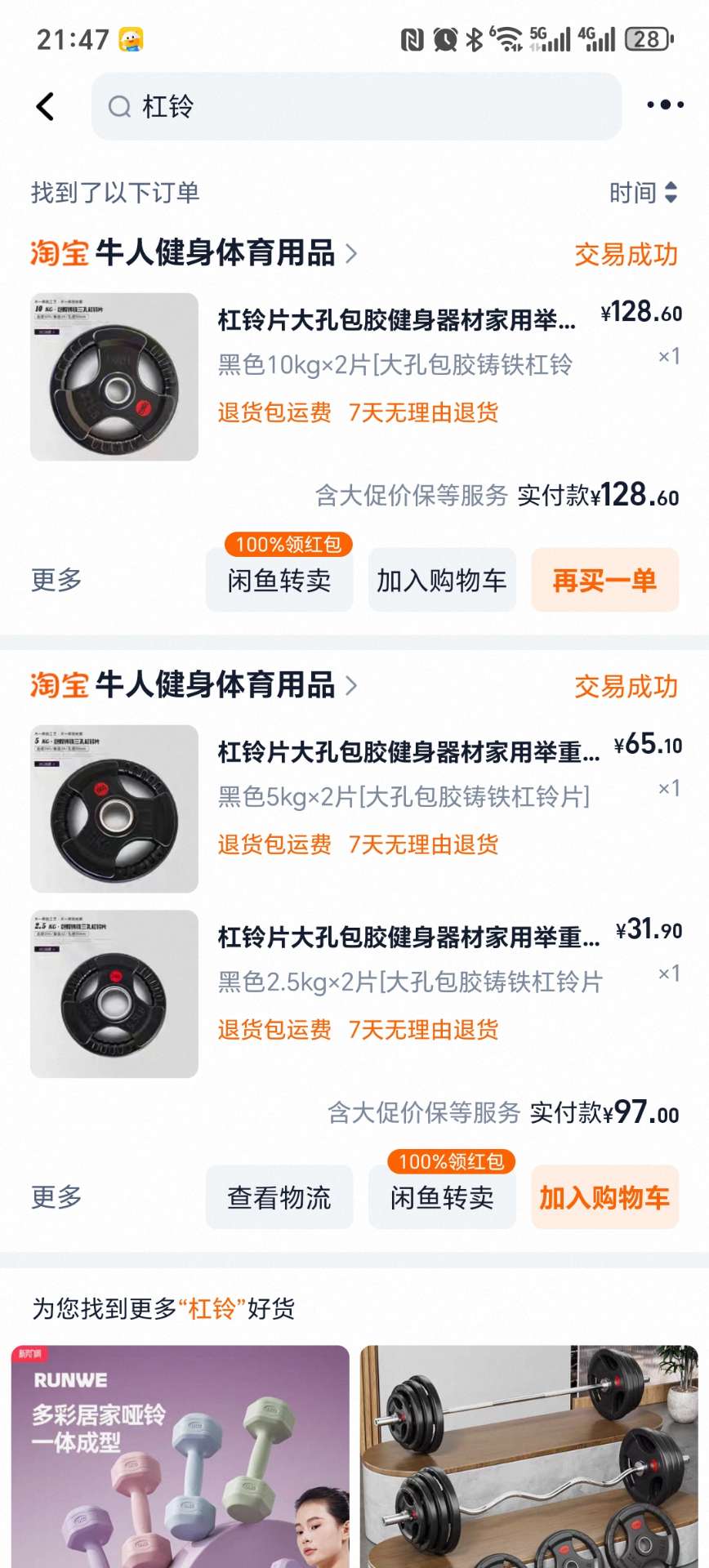The image size is (709, 1568).
Task: Open the three-dot overflow menu
Action: 664,105
